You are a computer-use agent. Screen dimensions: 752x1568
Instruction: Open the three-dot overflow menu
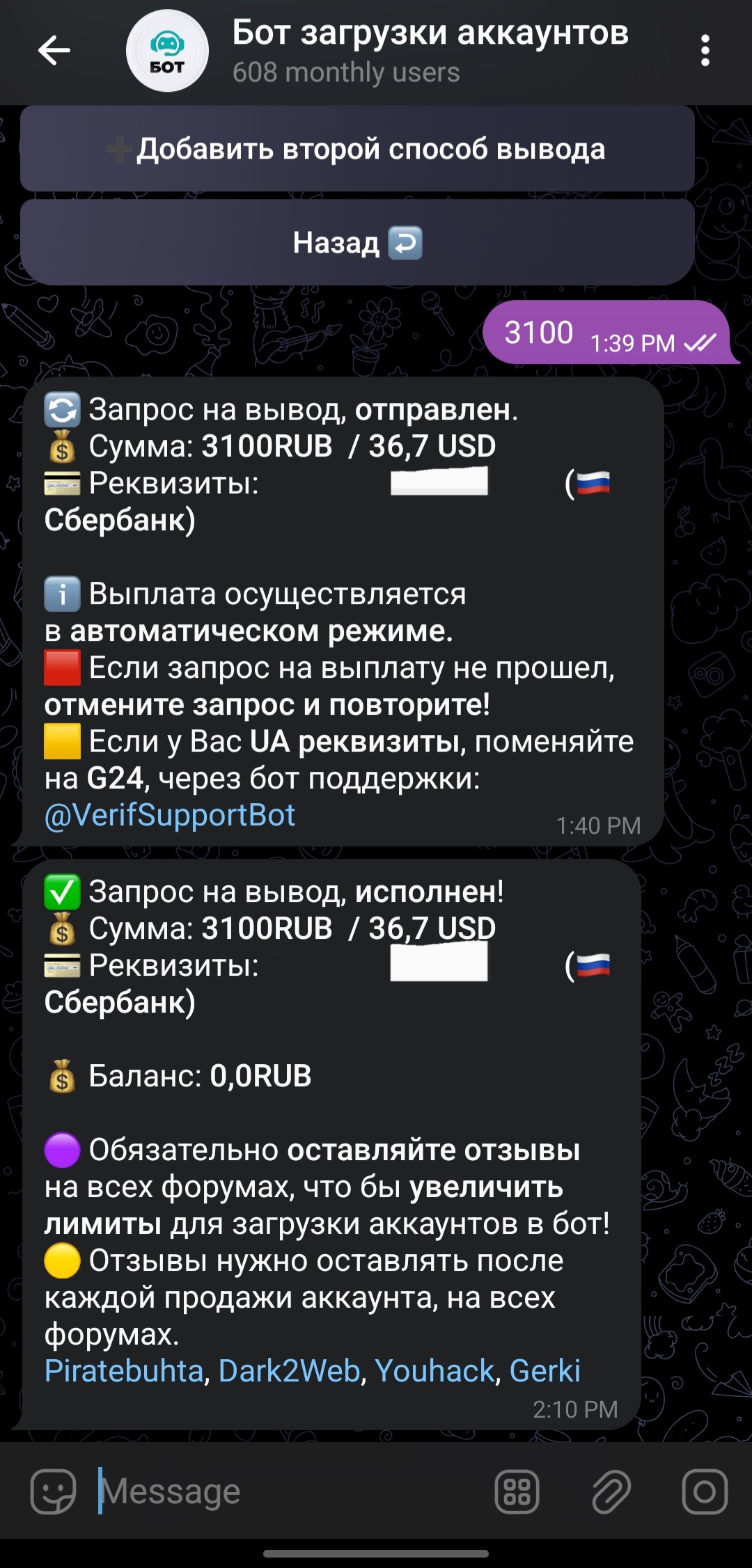pyautogui.click(x=705, y=51)
